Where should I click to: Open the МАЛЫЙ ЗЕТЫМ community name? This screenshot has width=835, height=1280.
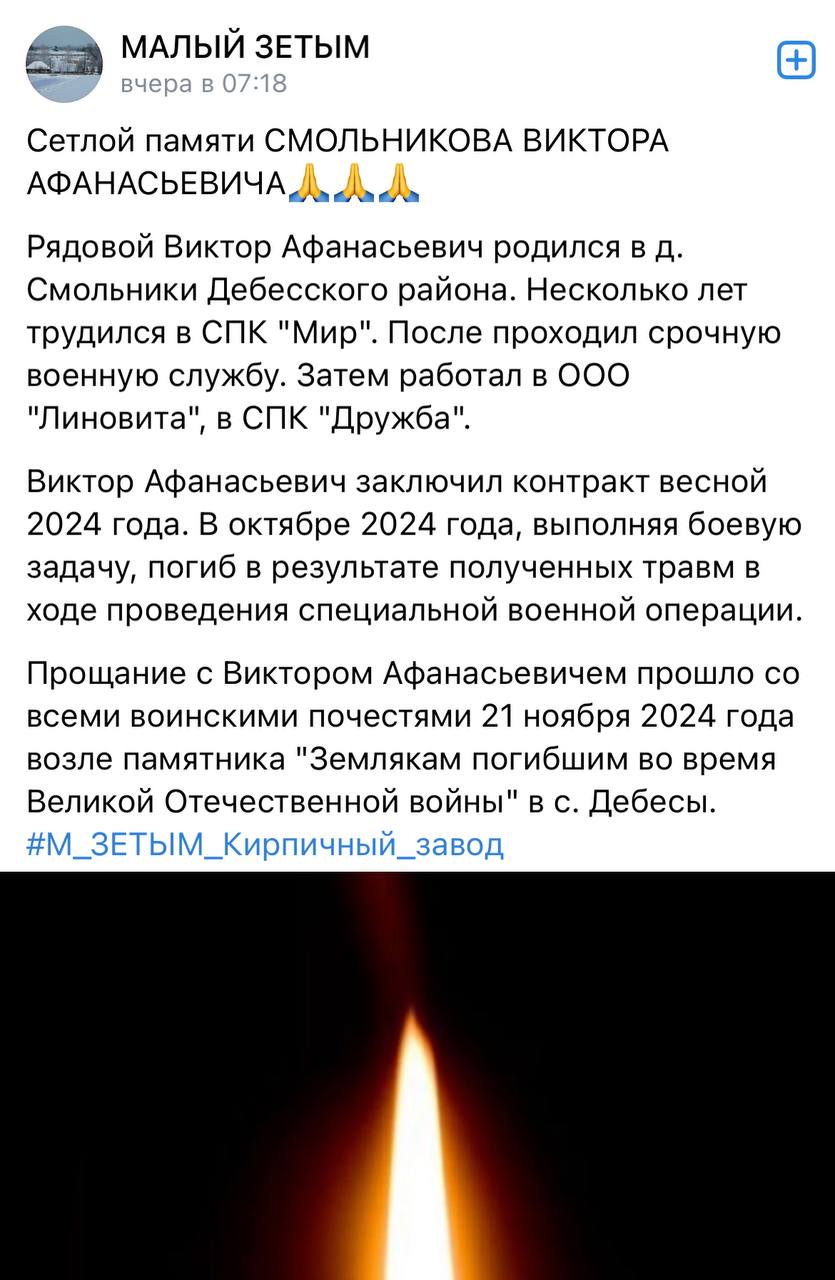point(245,46)
